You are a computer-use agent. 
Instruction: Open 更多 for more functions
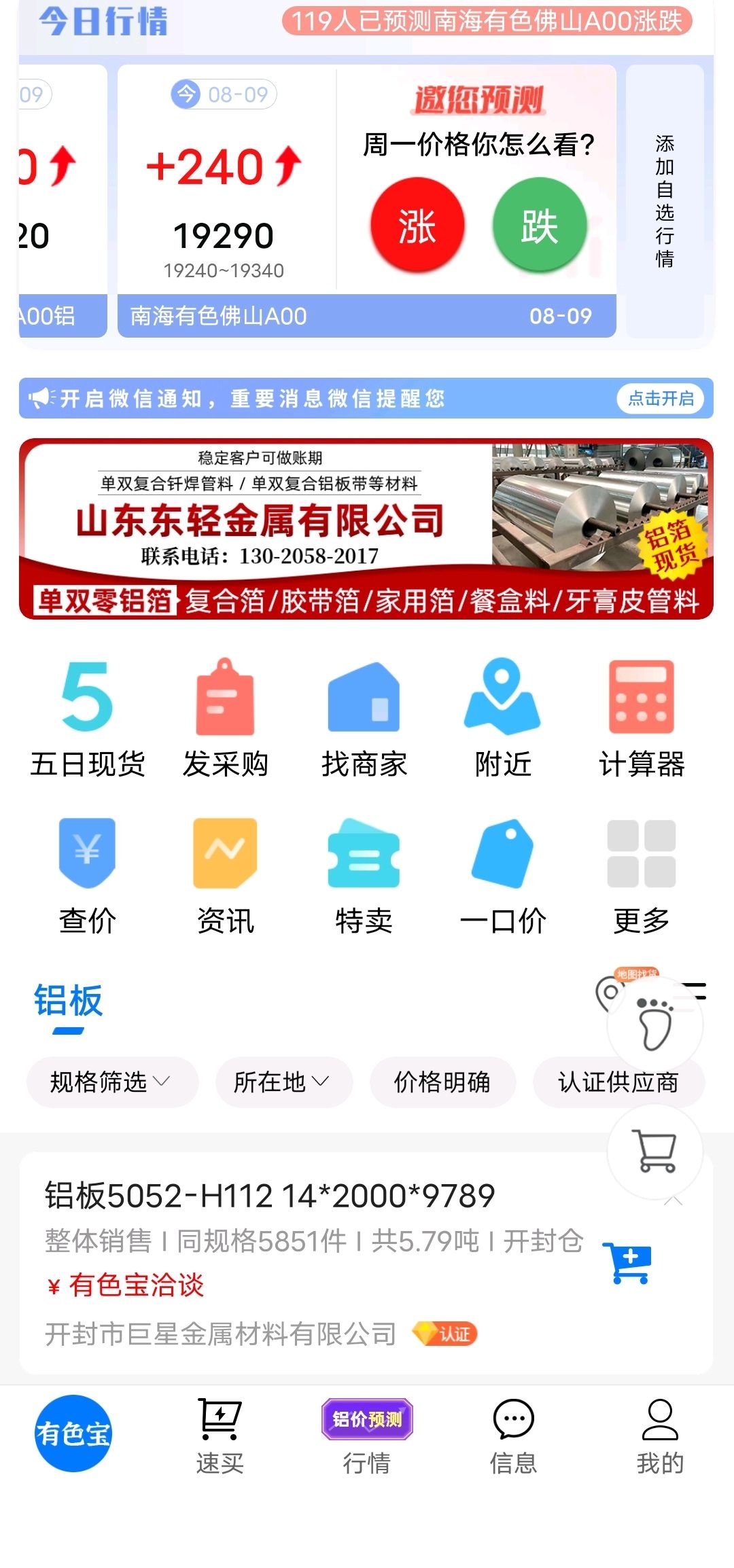click(x=642, y=876)
